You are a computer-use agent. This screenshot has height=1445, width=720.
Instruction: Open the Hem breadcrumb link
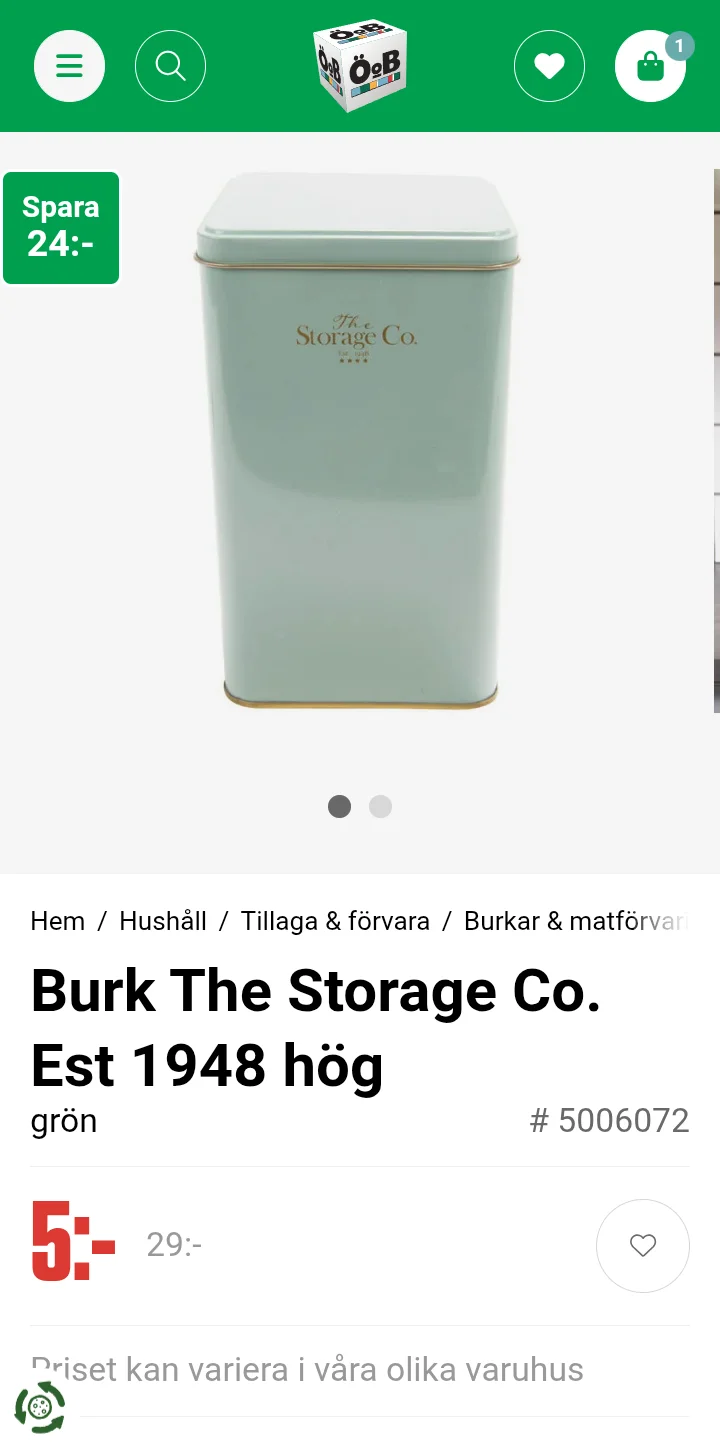click(58, 921)
